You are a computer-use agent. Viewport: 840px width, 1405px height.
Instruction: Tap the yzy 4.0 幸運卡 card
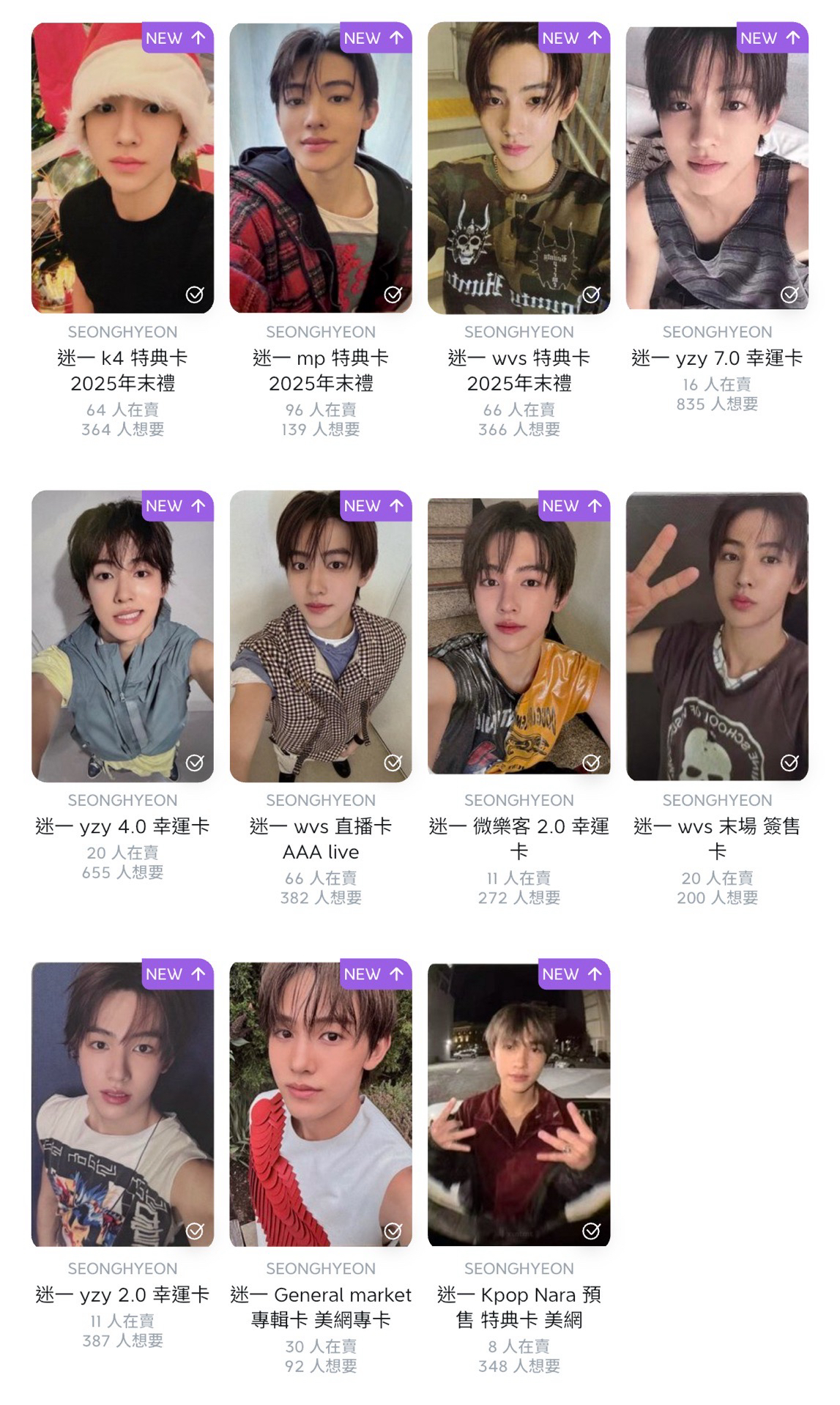coord(122,636)
